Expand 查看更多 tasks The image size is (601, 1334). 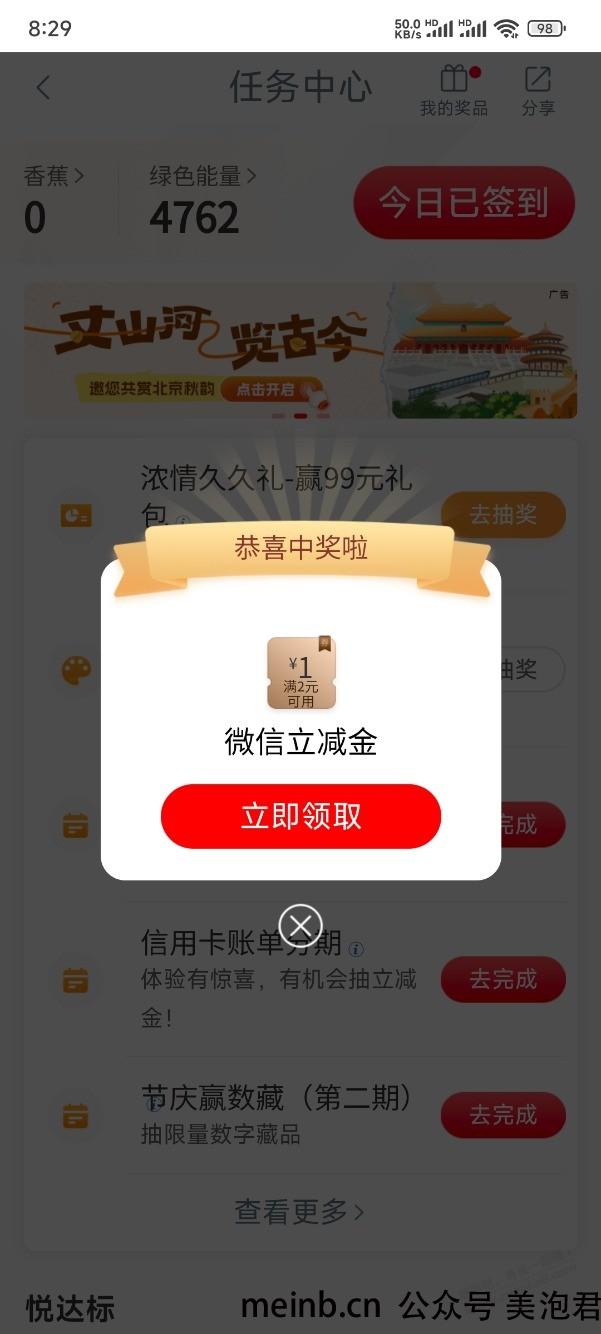click(300, 1212)
